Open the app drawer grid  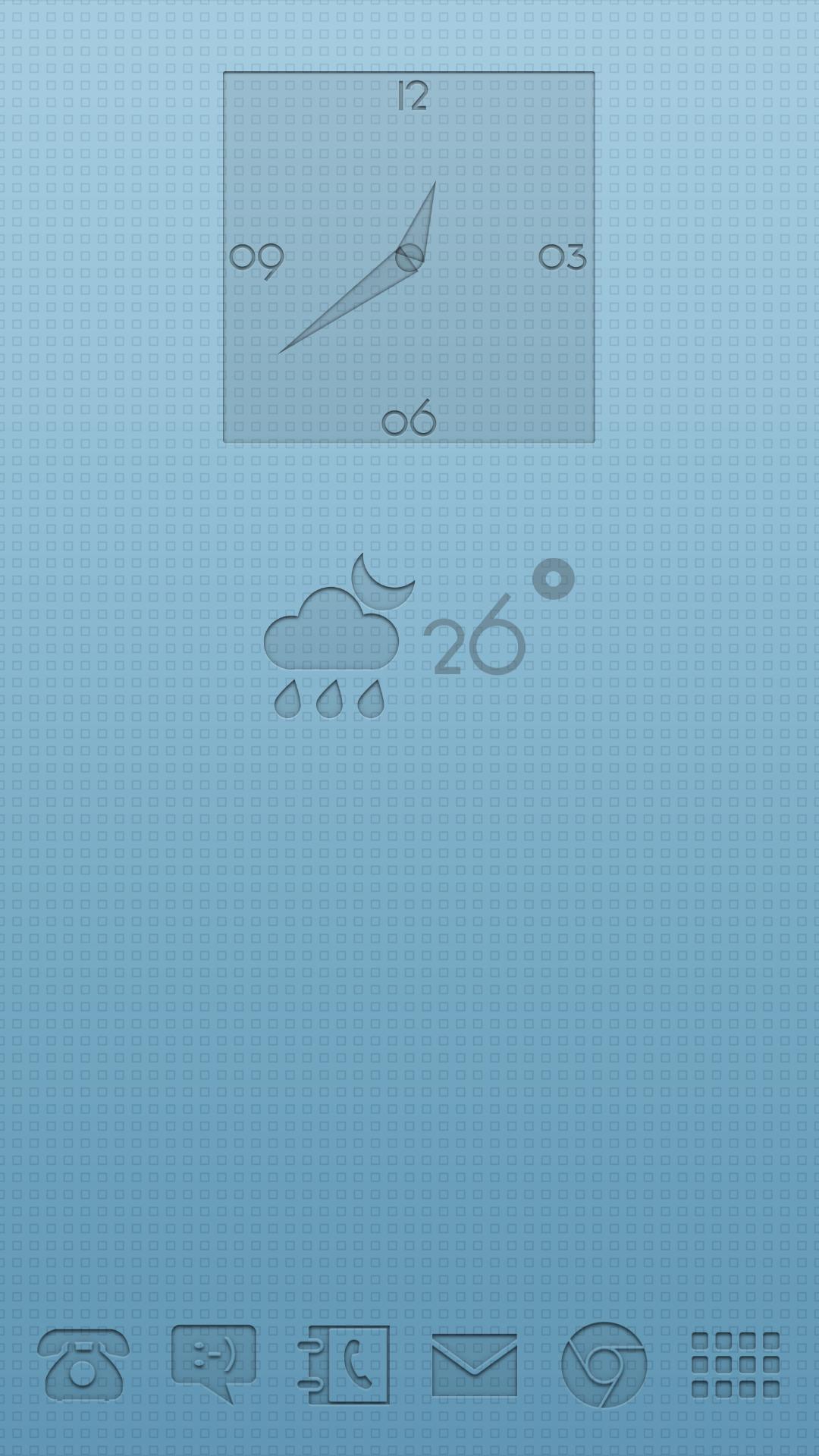pyautogui.click(x=736, y=1365)
